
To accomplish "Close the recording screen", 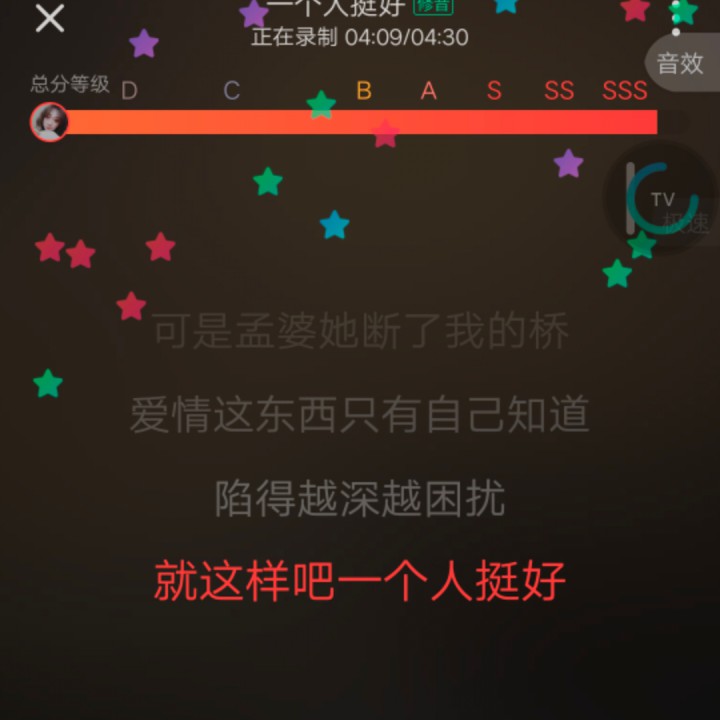I will 49,18.
